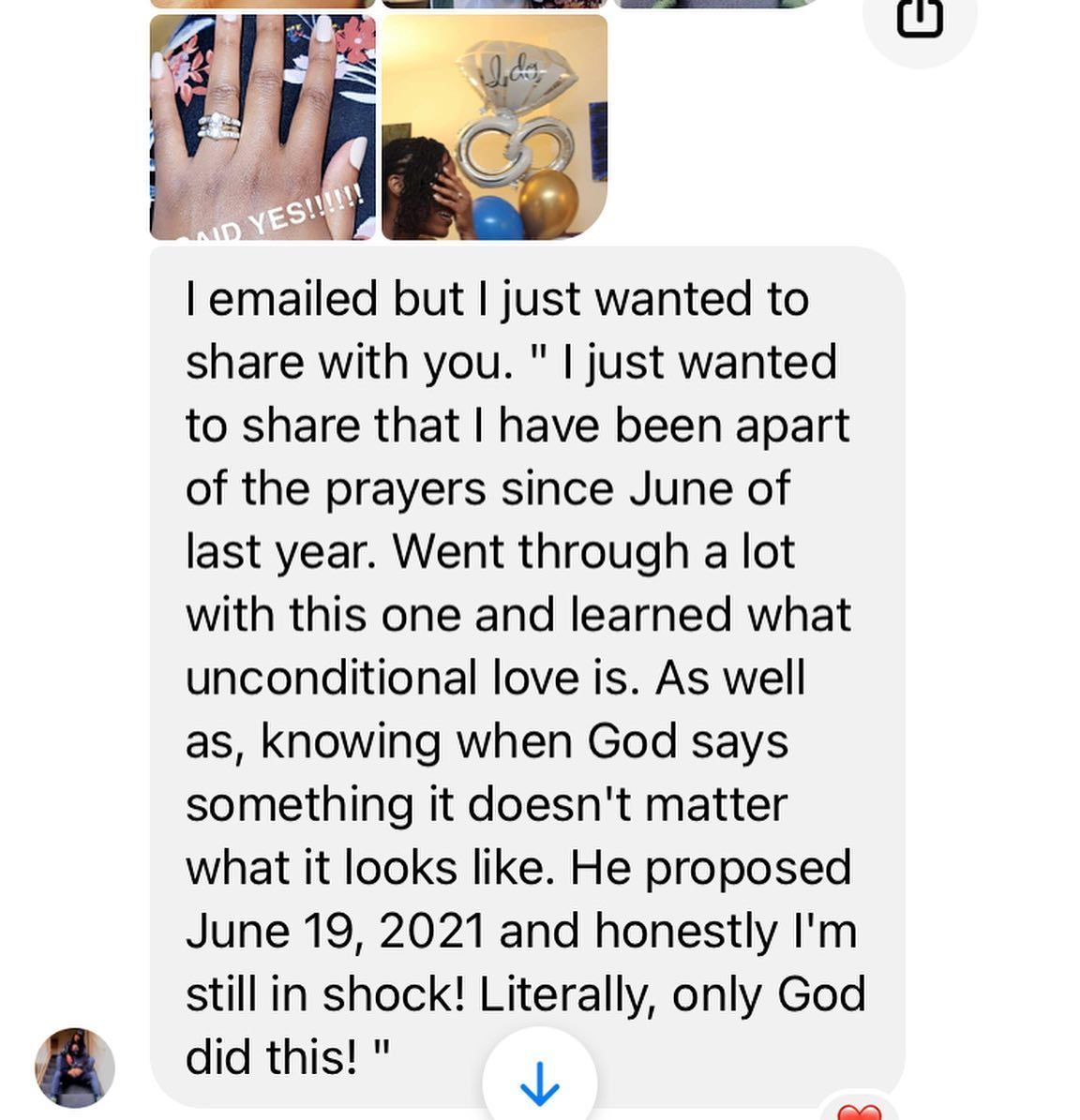
Task: Open the sender's profile picture
Action: point(75,1068)
